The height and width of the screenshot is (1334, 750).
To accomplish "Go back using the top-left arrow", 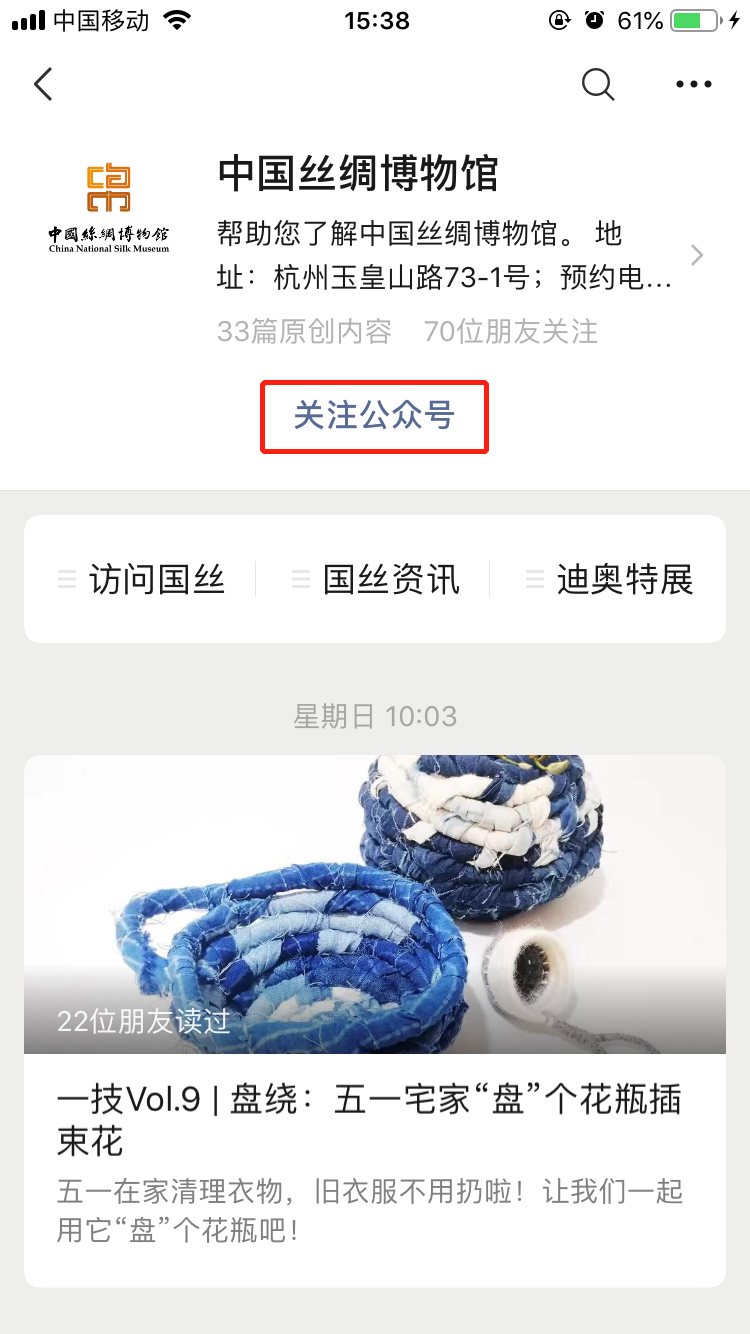I will tap(43, 85).
